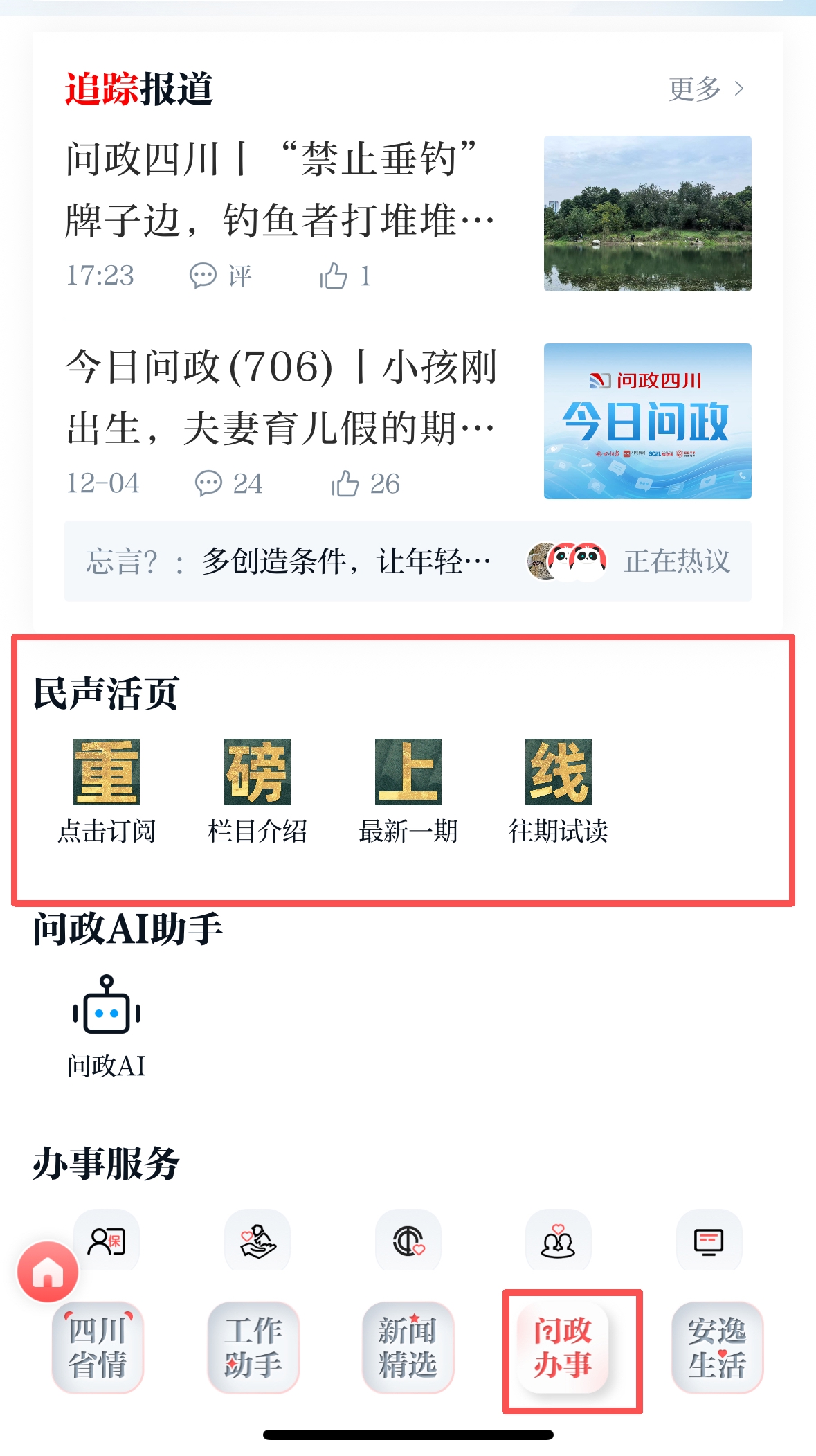Open comments on 今日问政(706) article
This screenshot has height=1456, width=816.
click(x=229, y=483)
